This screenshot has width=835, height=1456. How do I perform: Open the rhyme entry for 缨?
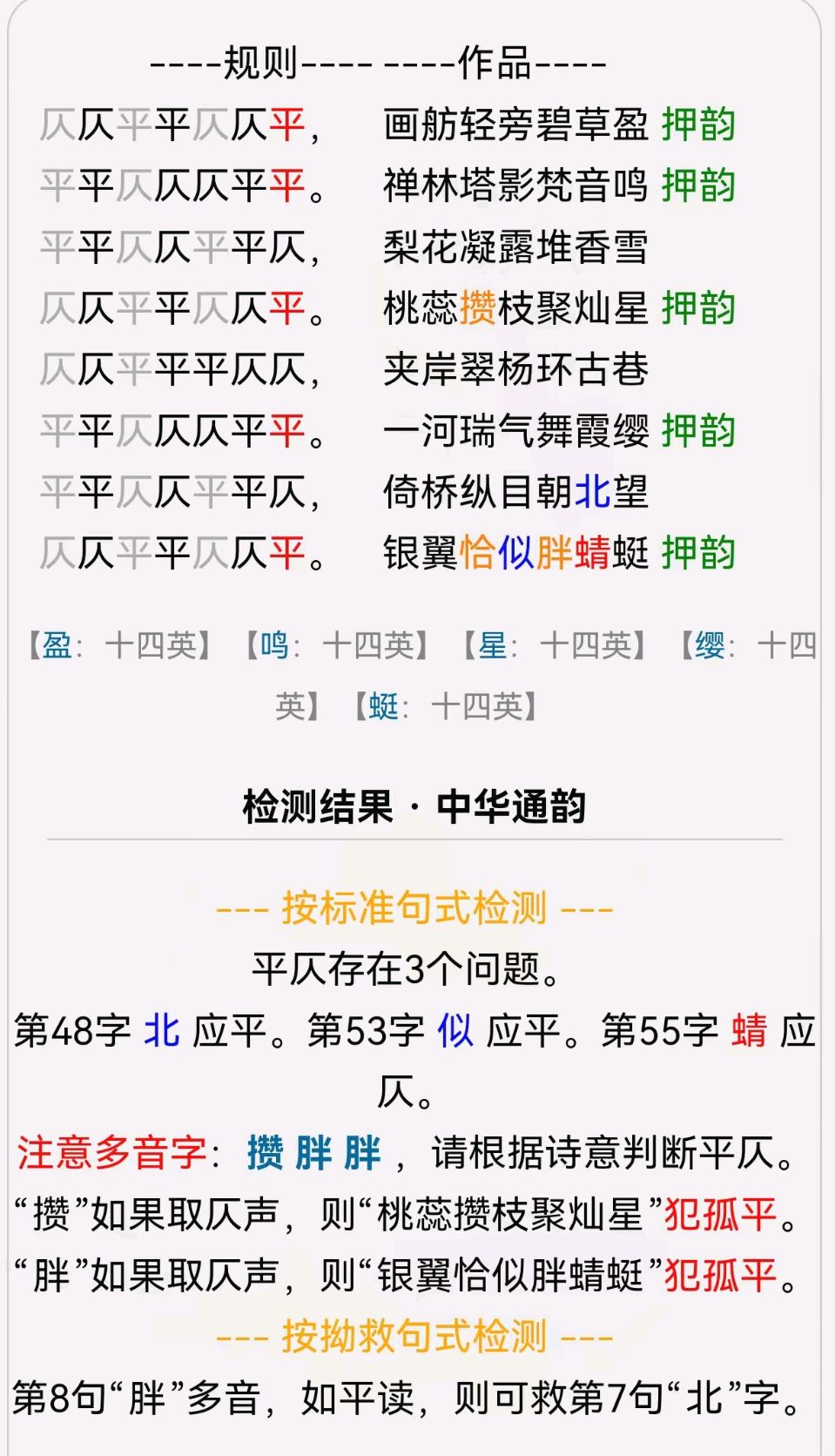[x=710, y=646]
